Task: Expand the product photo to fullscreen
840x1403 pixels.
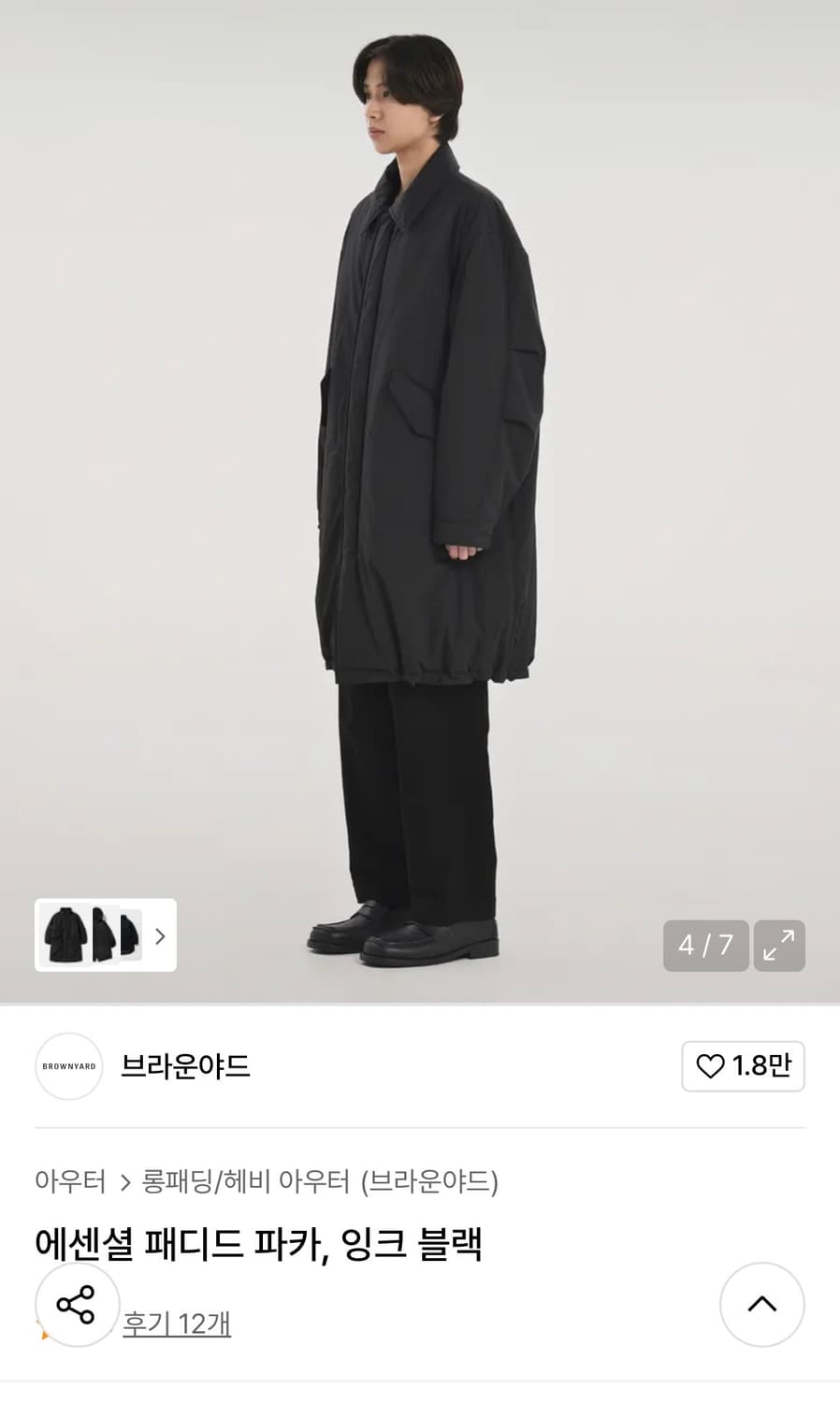Action: click(780, 947)
